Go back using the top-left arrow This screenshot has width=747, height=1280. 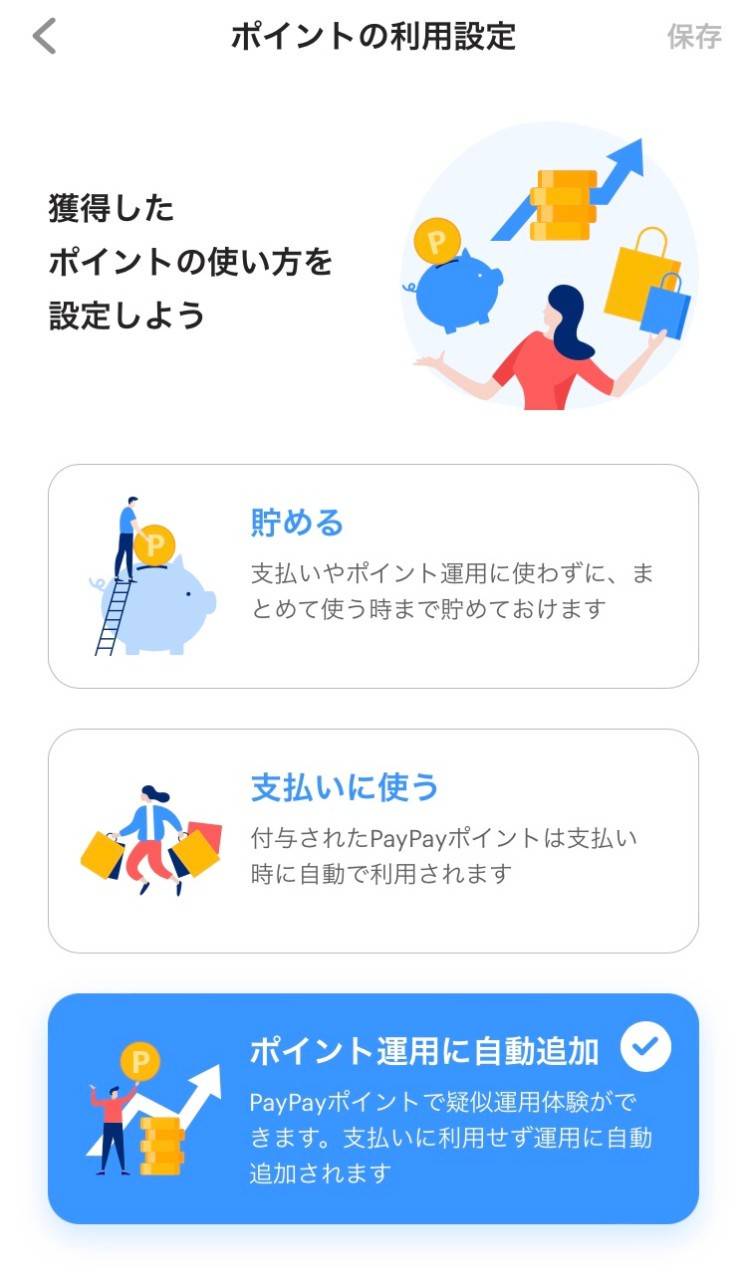click(x=45, y=37)
